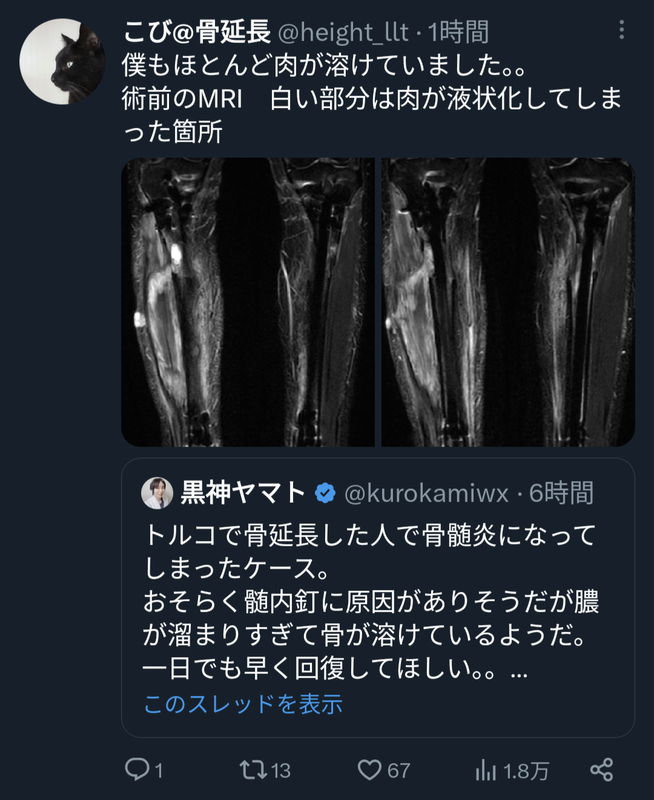Like this tweet
The width and height of the screenshot is (654, 800).
pyautogui.click(x=370, y=769)
